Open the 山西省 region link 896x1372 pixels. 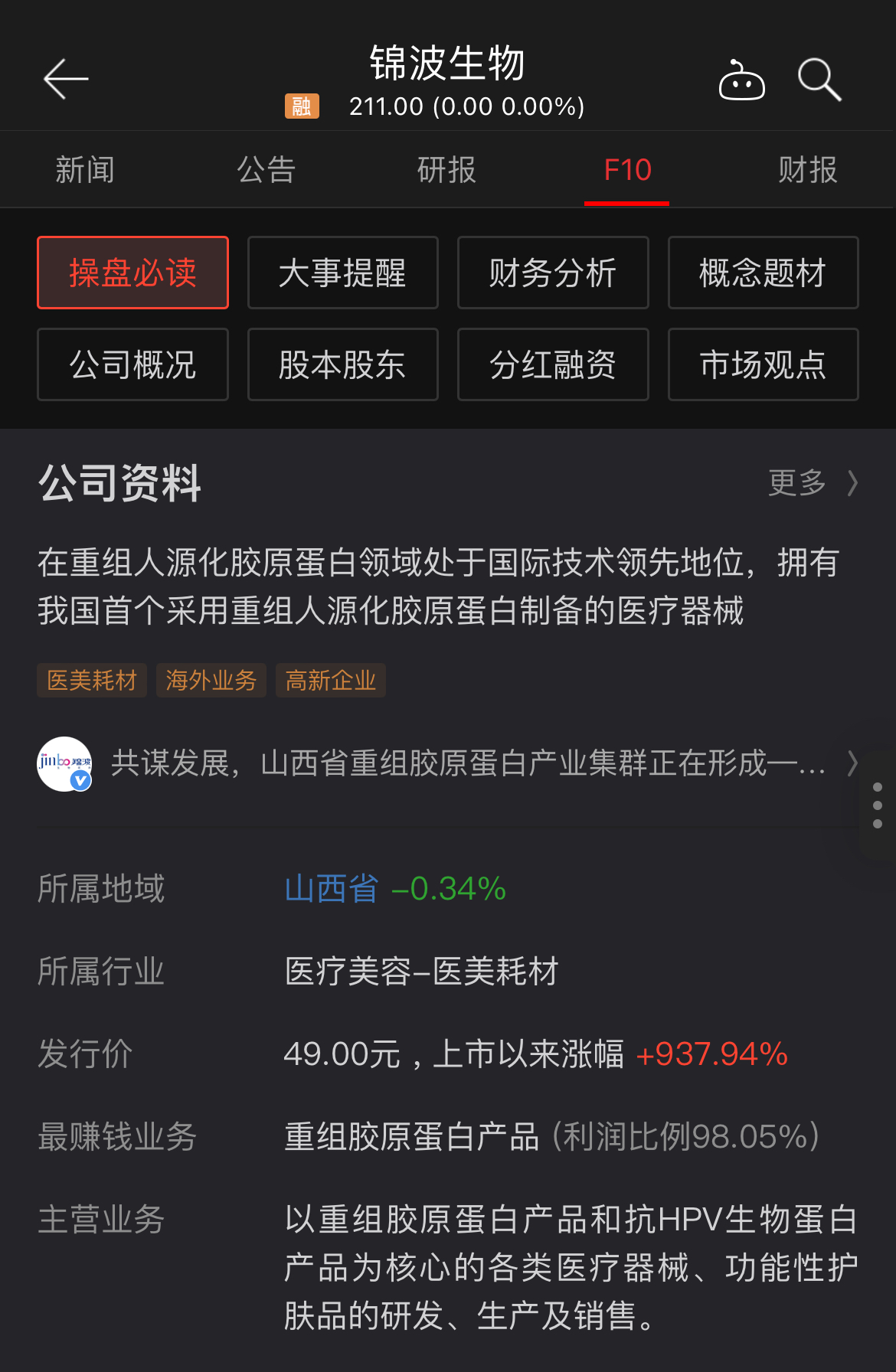point(332,889)
